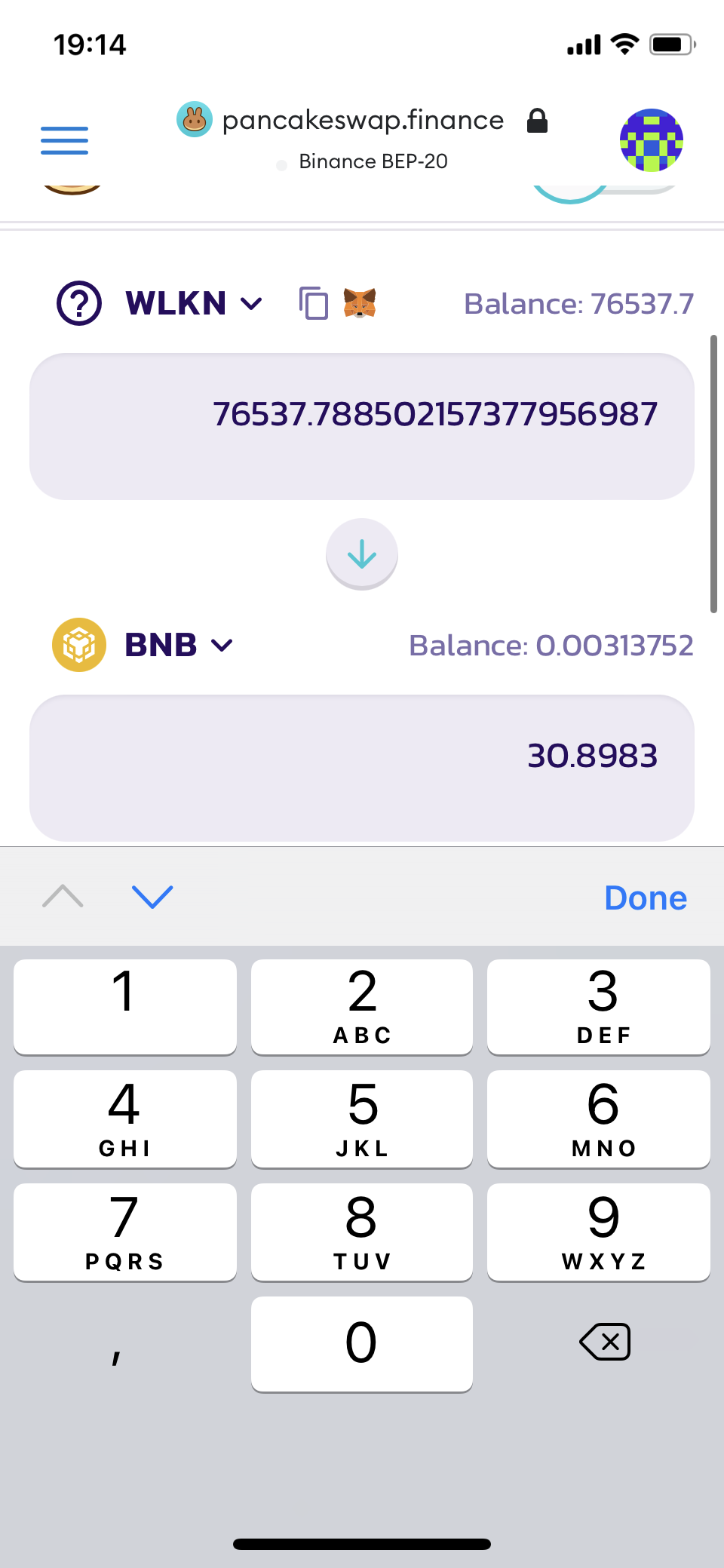Type digit 5 on the keypad

362,1118
